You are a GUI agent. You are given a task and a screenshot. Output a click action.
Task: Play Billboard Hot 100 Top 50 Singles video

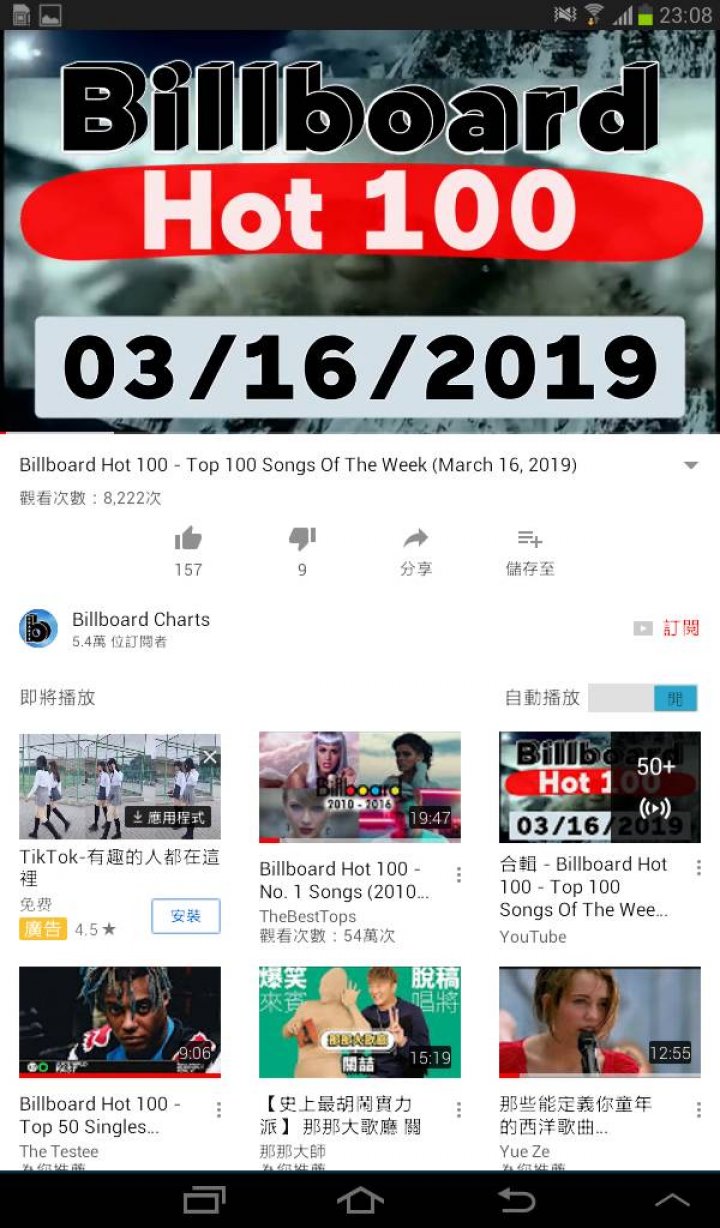click(x=120, y=1021)
